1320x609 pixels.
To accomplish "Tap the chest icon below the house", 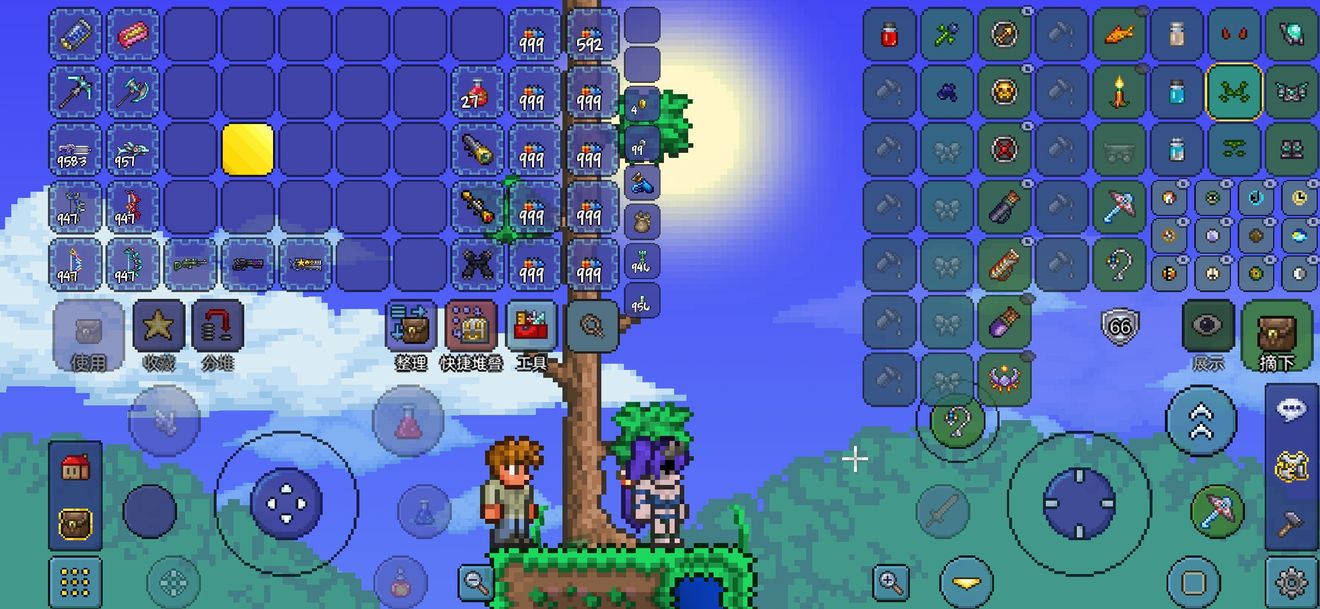I will 76,523.
